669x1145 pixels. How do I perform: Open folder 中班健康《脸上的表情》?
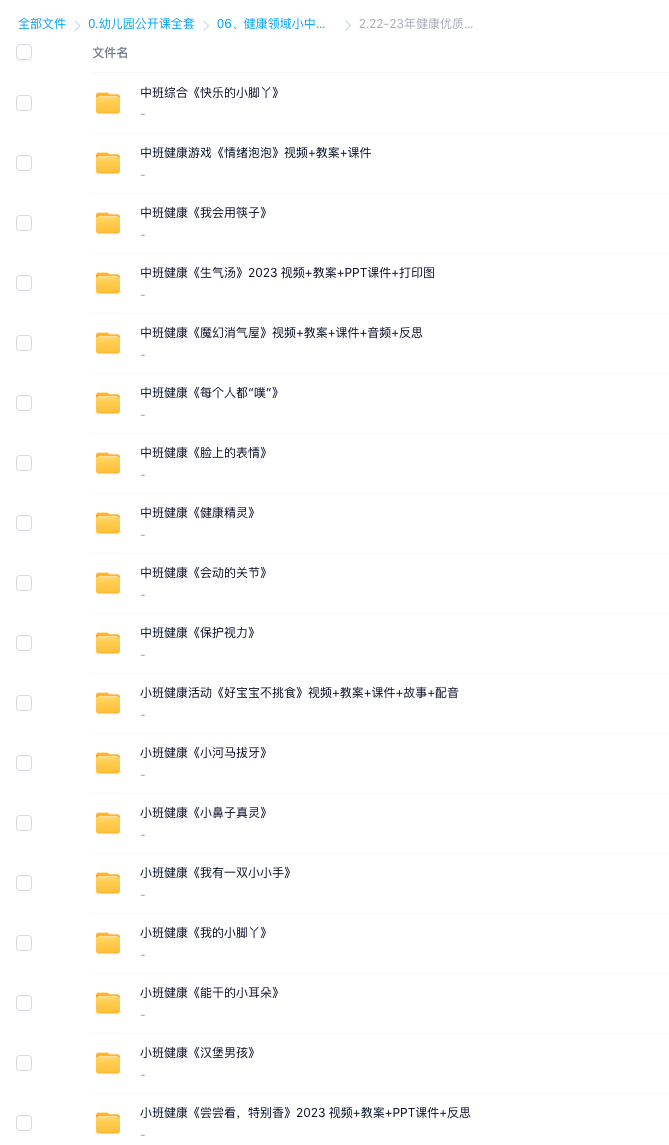coord(204,453)
